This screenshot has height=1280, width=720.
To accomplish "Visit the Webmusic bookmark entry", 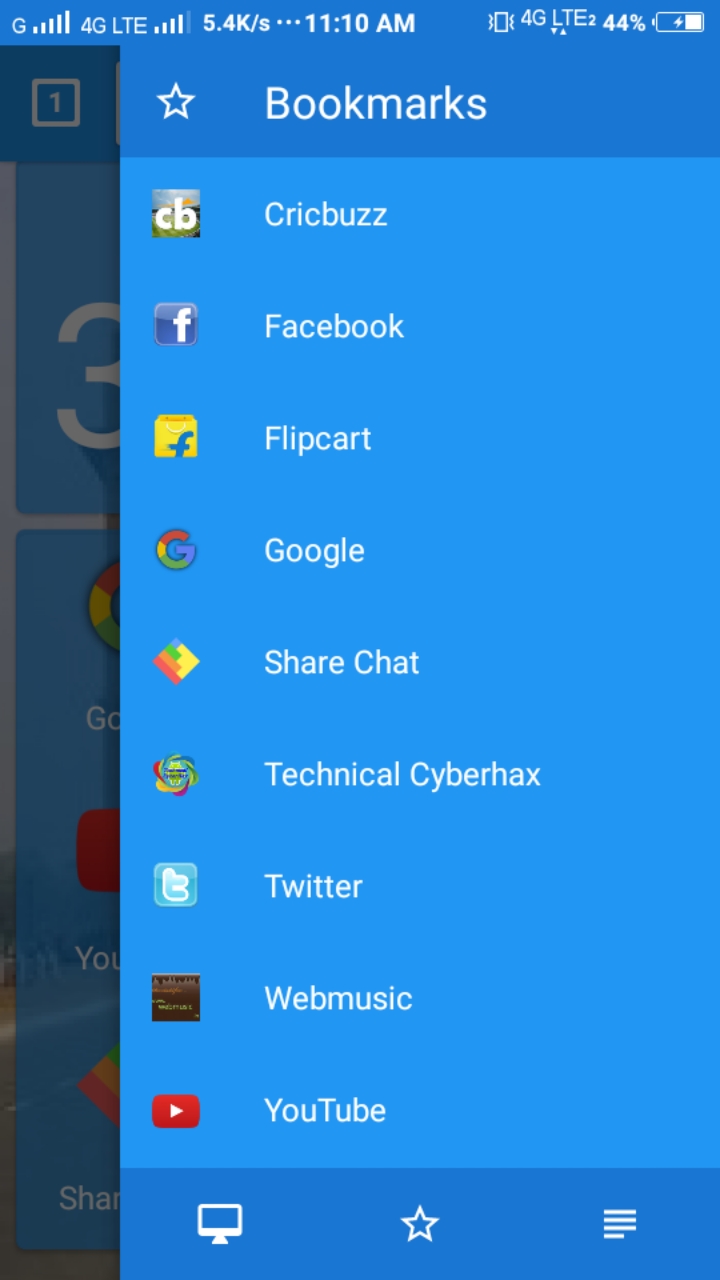I will pos(338,997).
